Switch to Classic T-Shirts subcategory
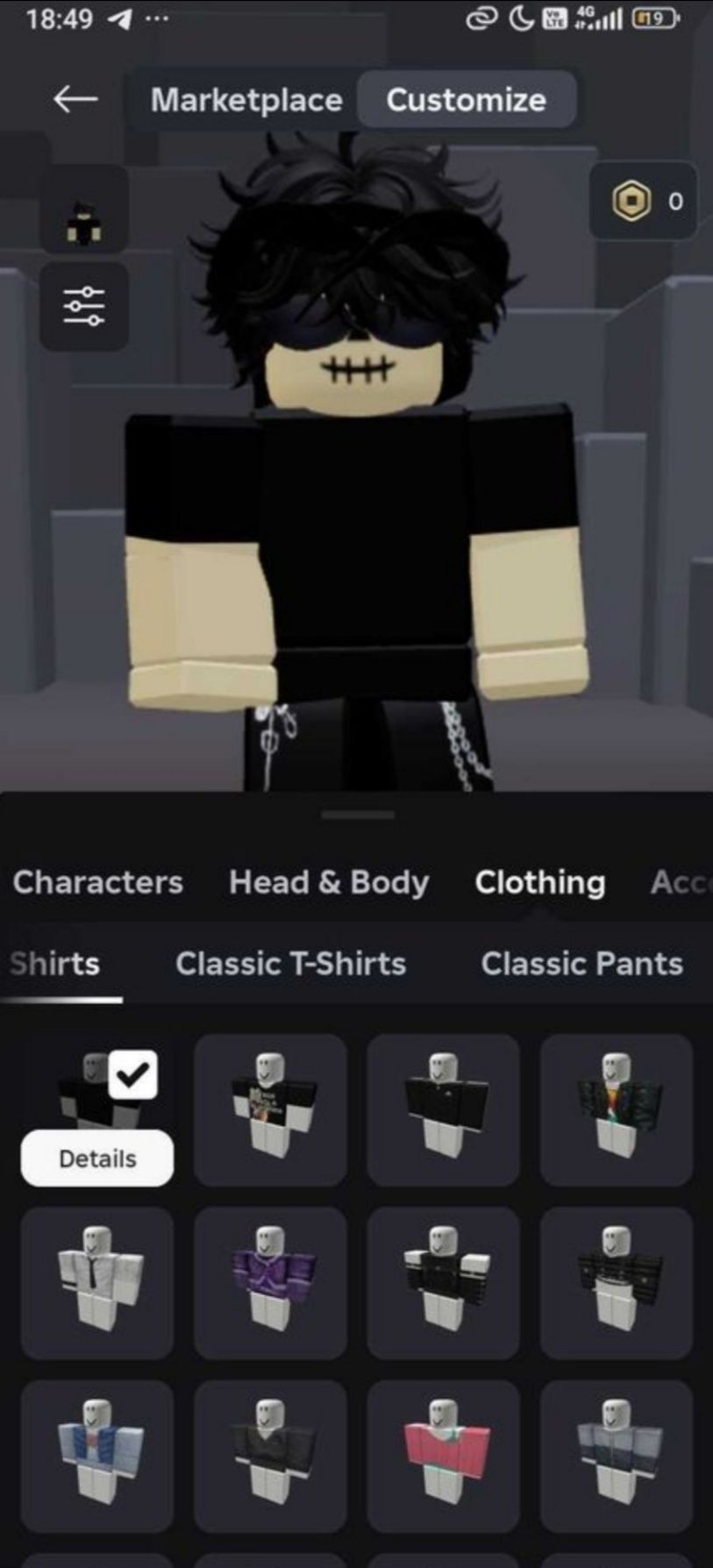 tap(290, 964)
